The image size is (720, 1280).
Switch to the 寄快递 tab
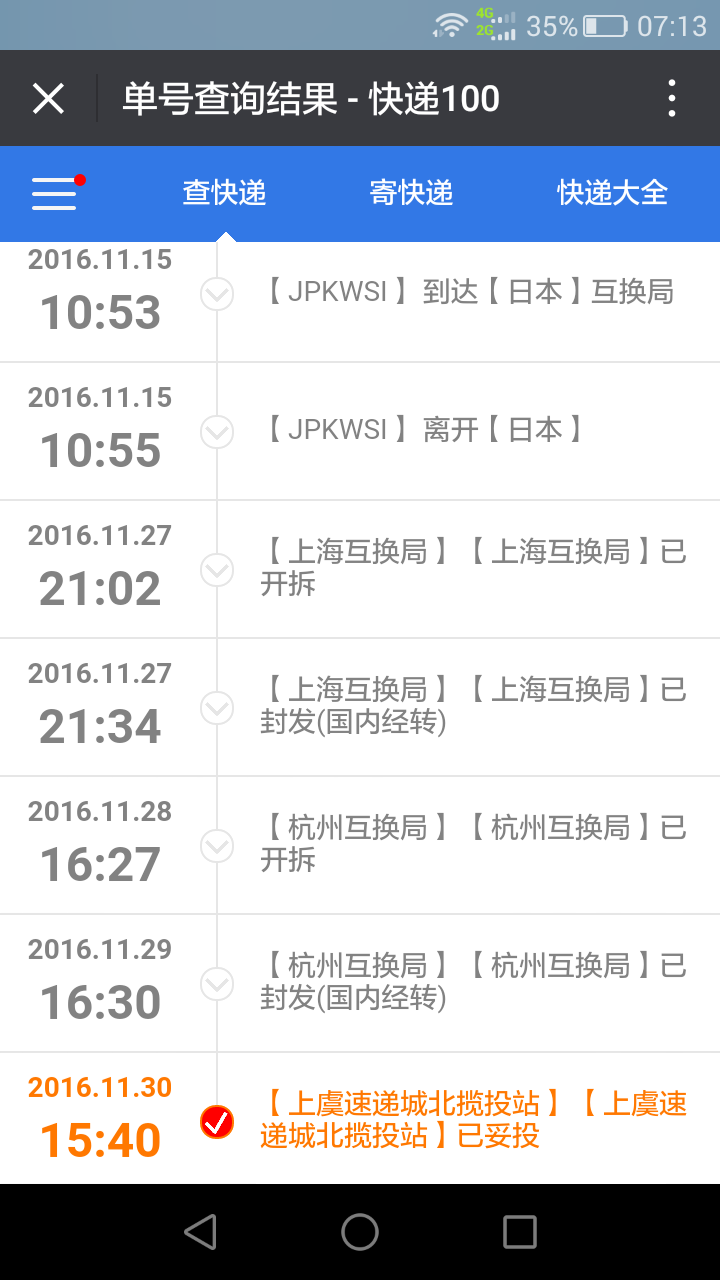point(412,192)
